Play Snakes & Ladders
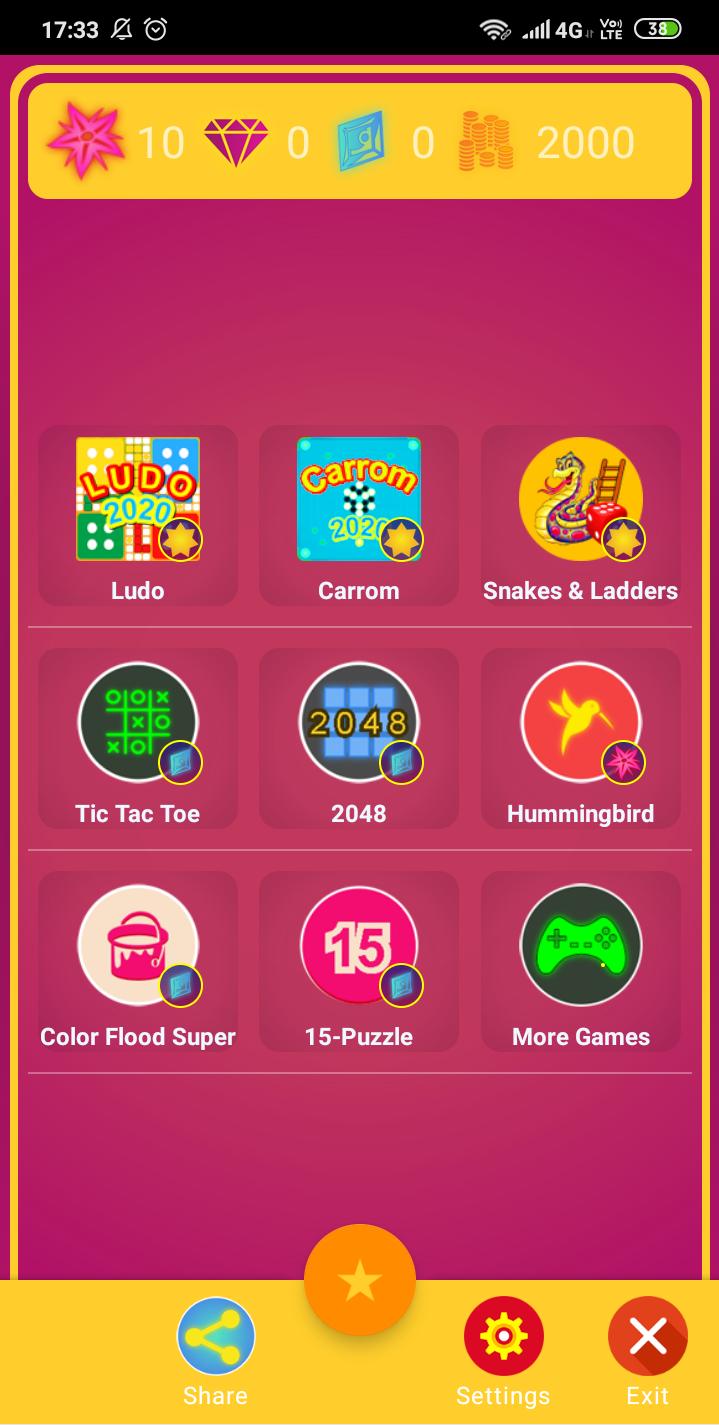Viewport: 719px width, 1425px height. (581, 500)
